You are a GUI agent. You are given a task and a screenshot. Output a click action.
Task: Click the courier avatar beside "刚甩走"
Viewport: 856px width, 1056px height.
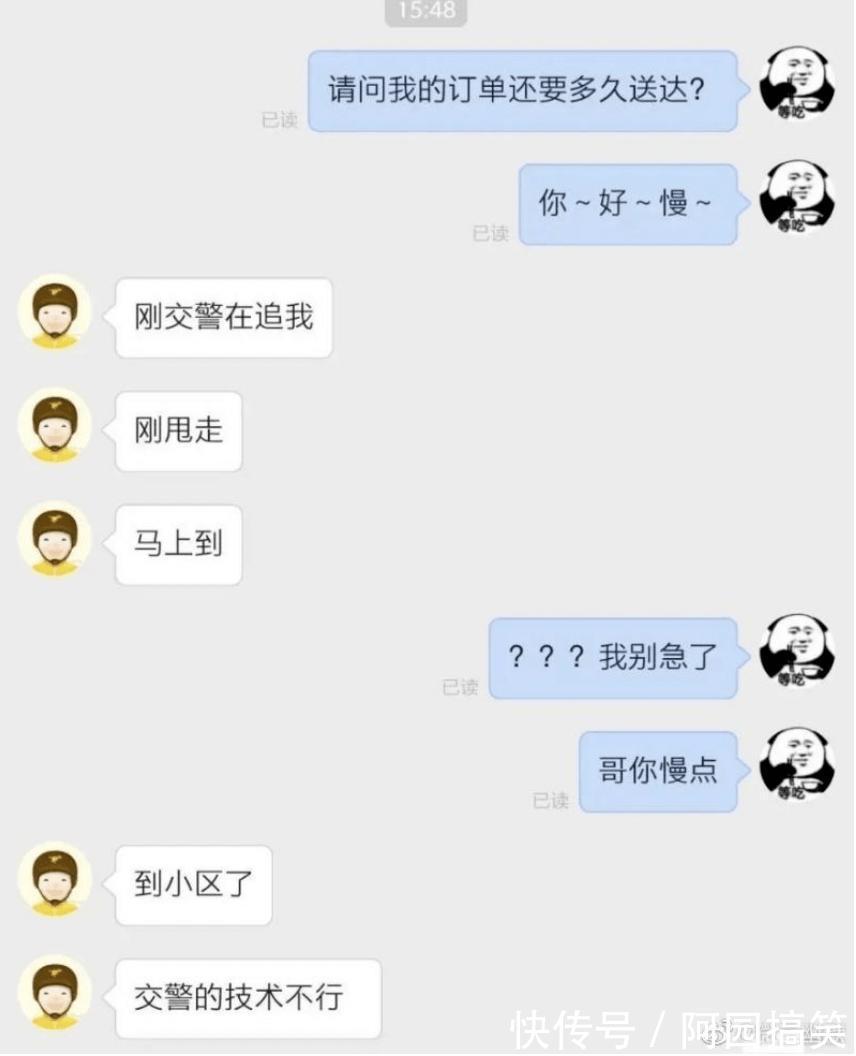click(55, 428)
